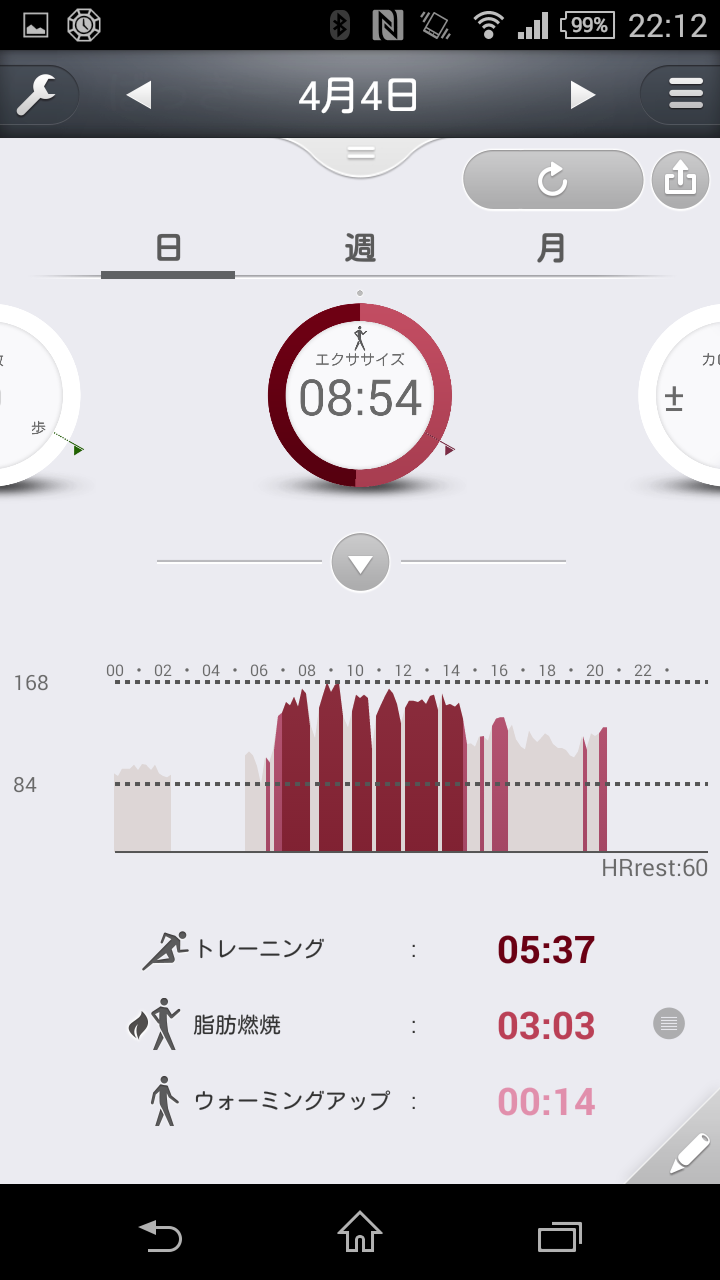Viewport: 720px width, 1280px height.
Task: Open the wrench settings icon
Action: coord(36,95)
